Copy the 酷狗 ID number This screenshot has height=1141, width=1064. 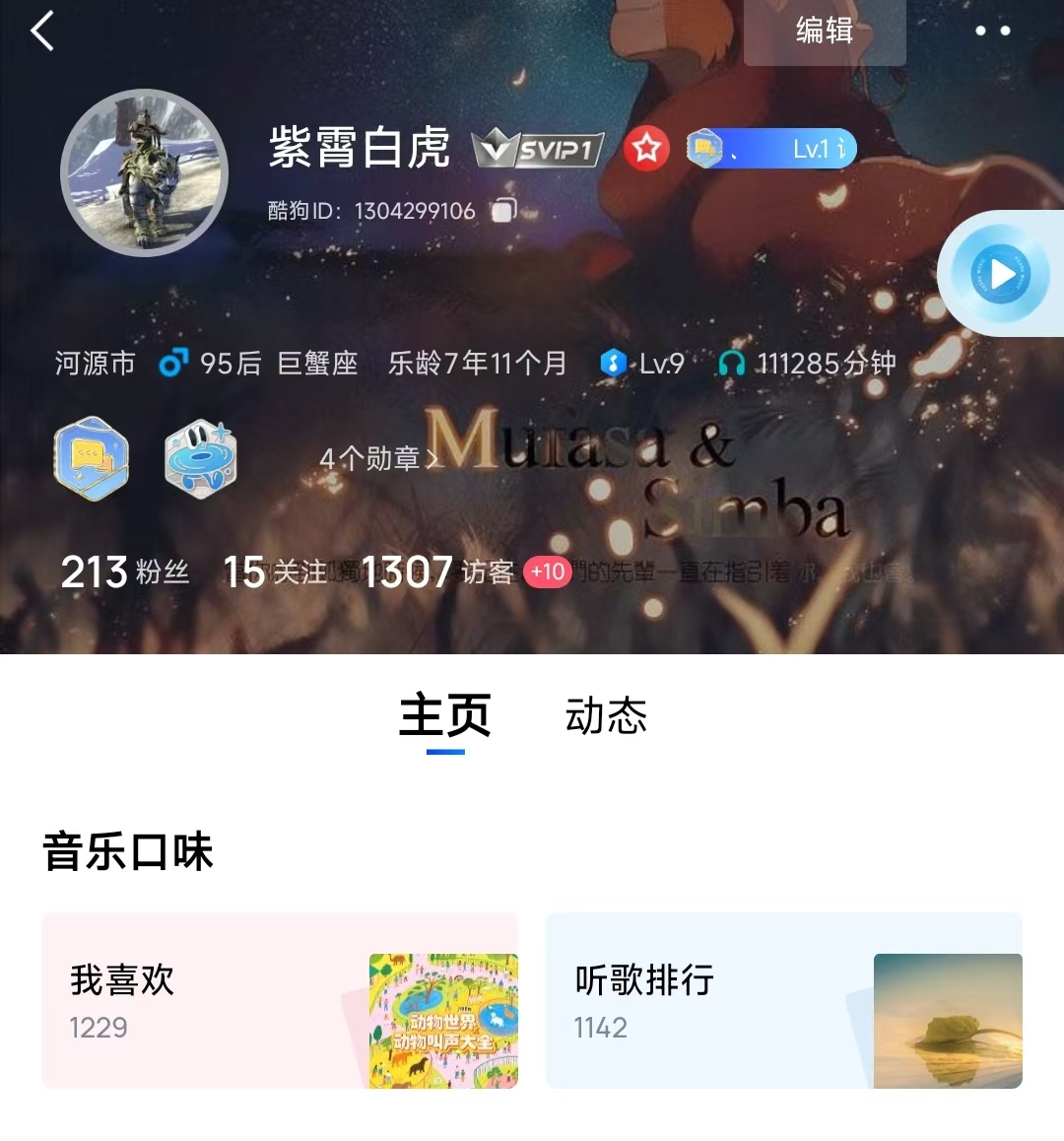[x=503, y=211]
